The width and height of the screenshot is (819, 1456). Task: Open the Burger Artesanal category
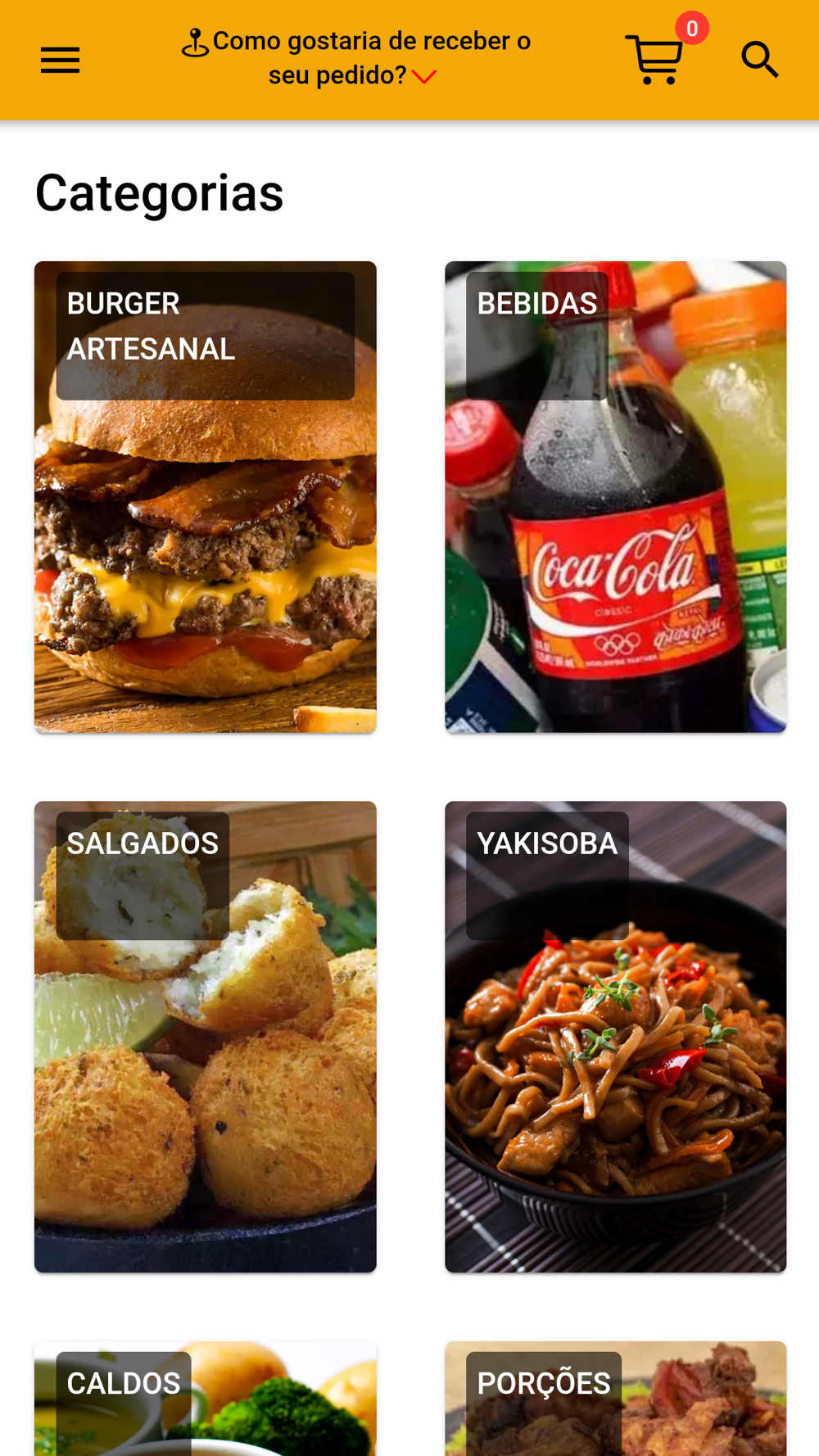(205, 496)
